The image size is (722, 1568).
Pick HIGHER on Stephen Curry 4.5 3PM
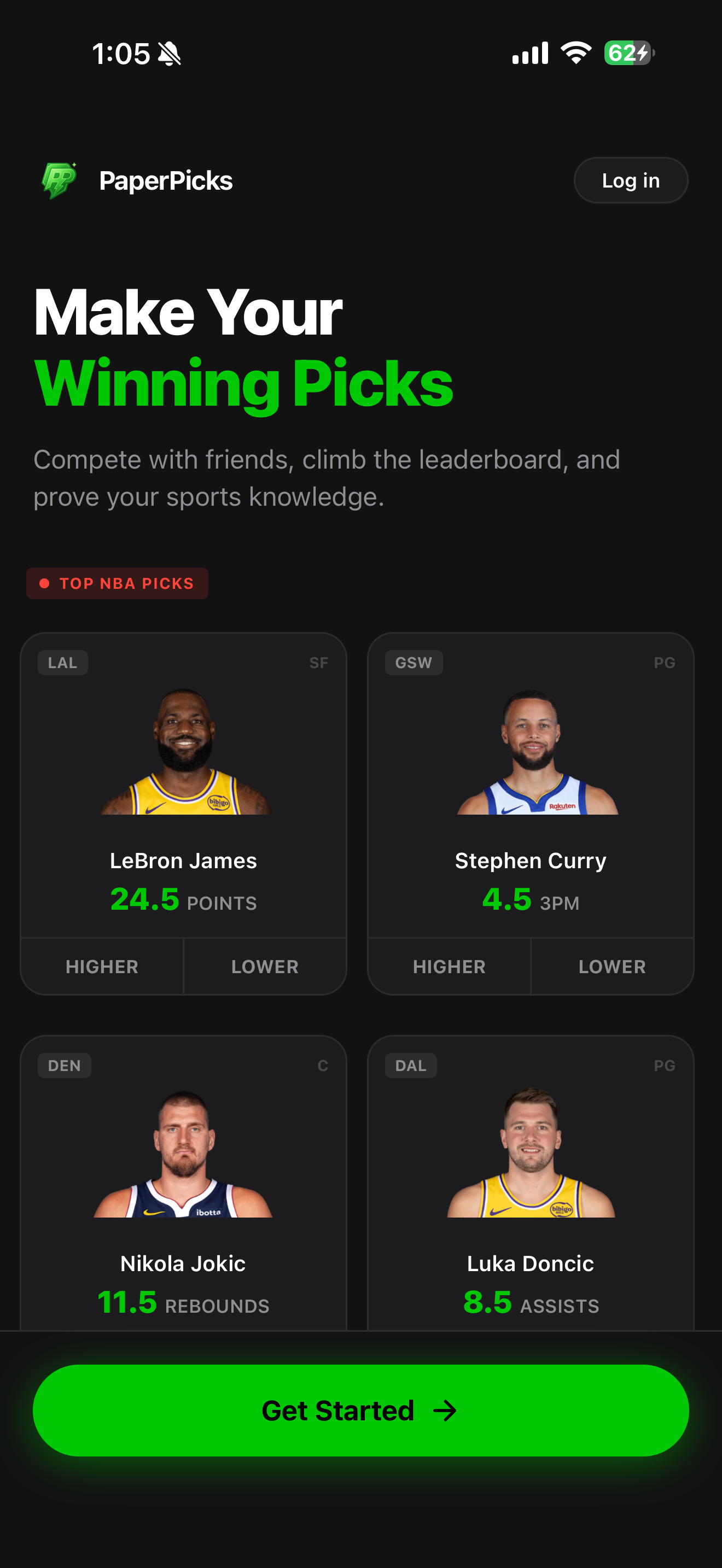[449, 967]
